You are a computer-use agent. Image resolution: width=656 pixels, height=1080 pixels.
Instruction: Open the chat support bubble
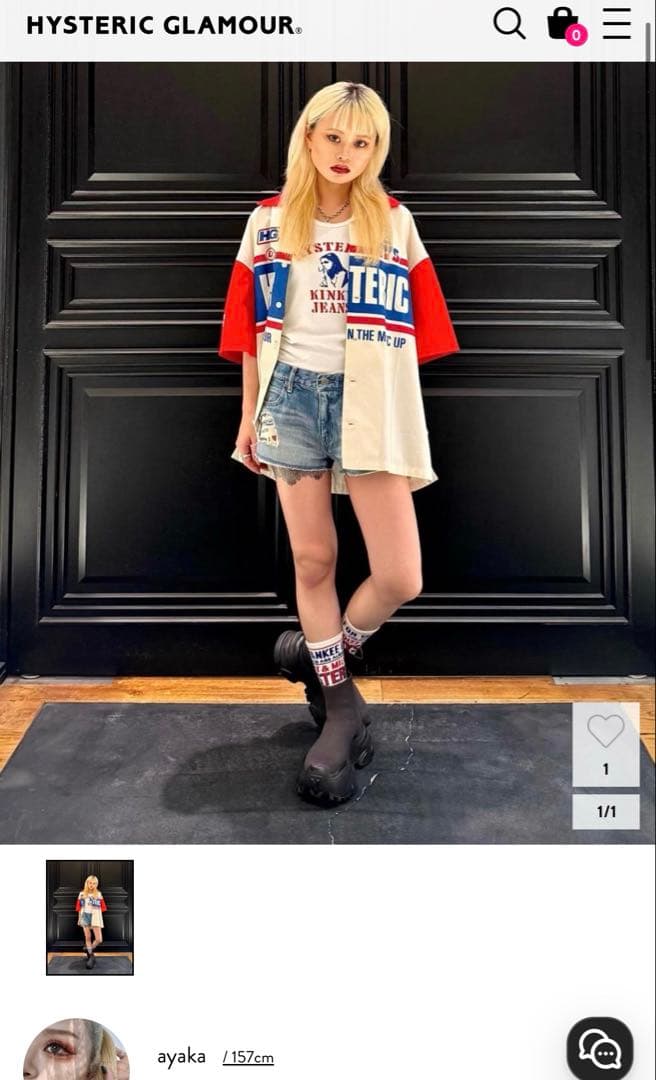[600, 1050]
